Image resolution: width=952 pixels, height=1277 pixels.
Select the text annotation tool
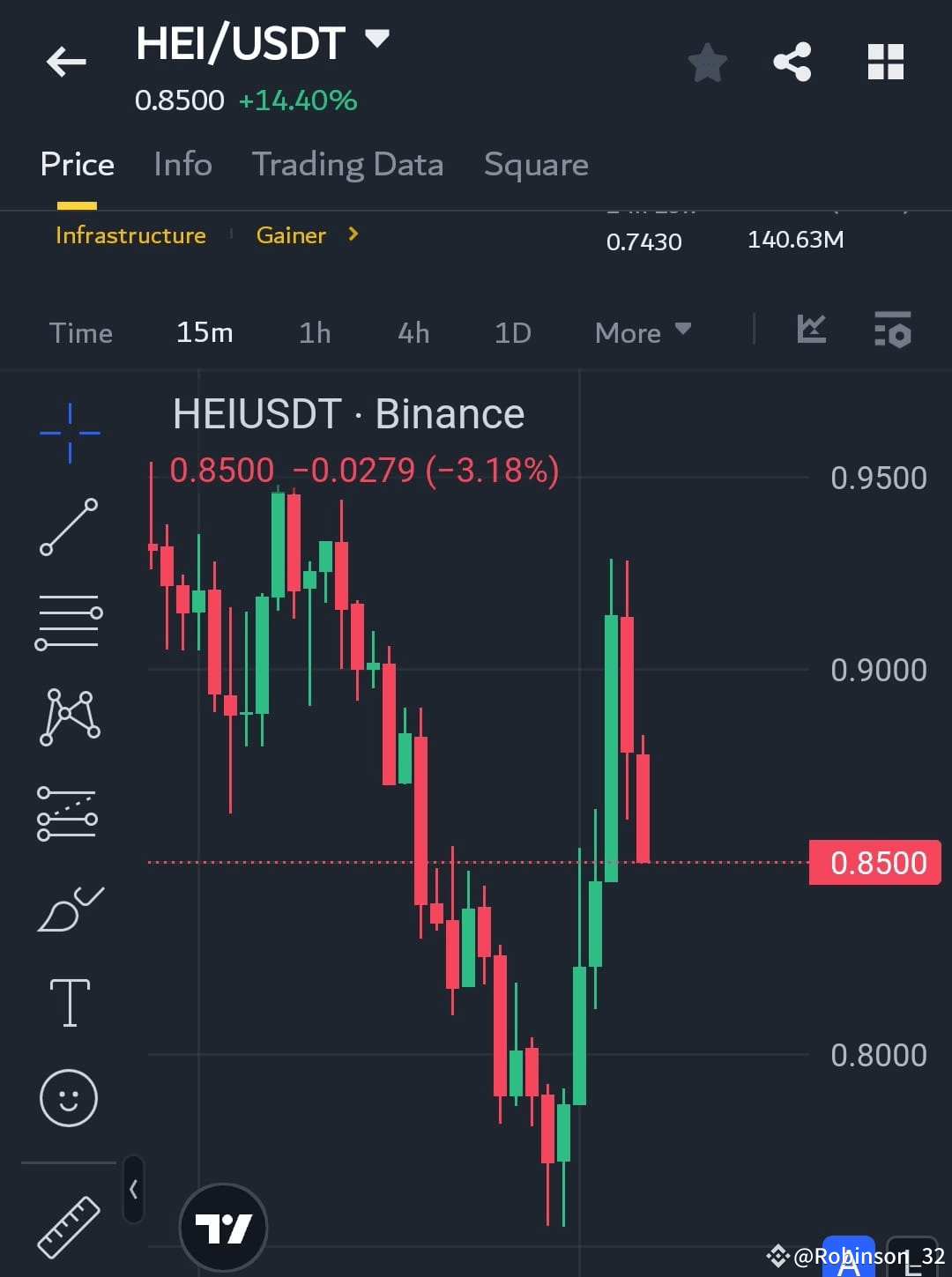tap(69, 1001)
